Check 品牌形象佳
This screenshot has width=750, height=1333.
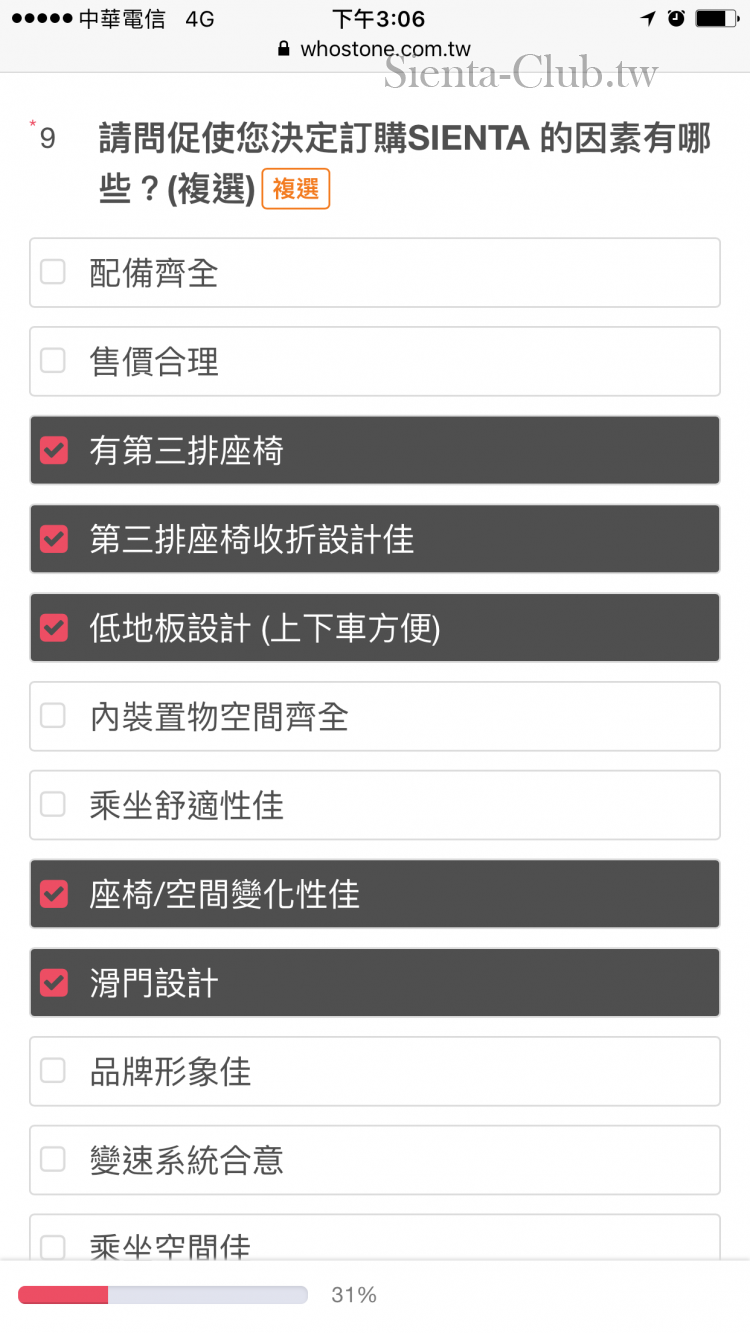pyautogui.click(x=53, y=1071)
